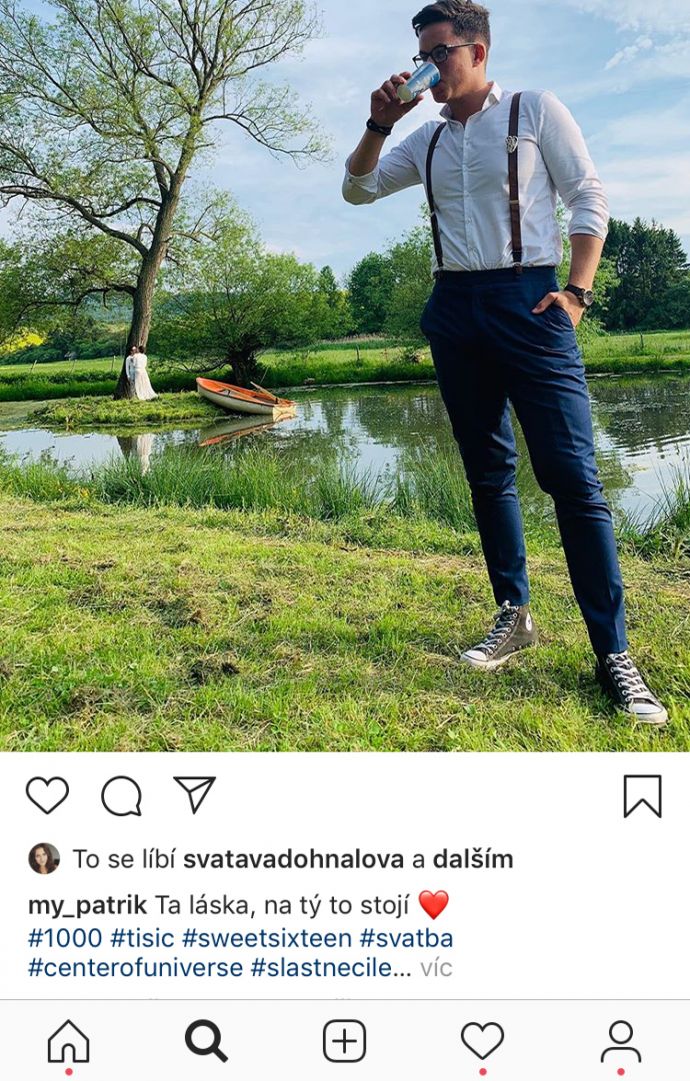690x1081 pixels.
Task: Switch to the Profile tab
Action: tap(620, 1042)
